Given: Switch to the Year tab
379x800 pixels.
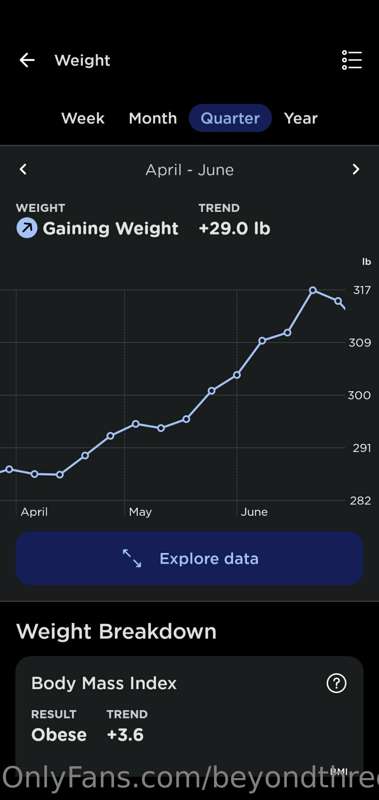Looking at the screenshot, I should [x=300, y=118].
